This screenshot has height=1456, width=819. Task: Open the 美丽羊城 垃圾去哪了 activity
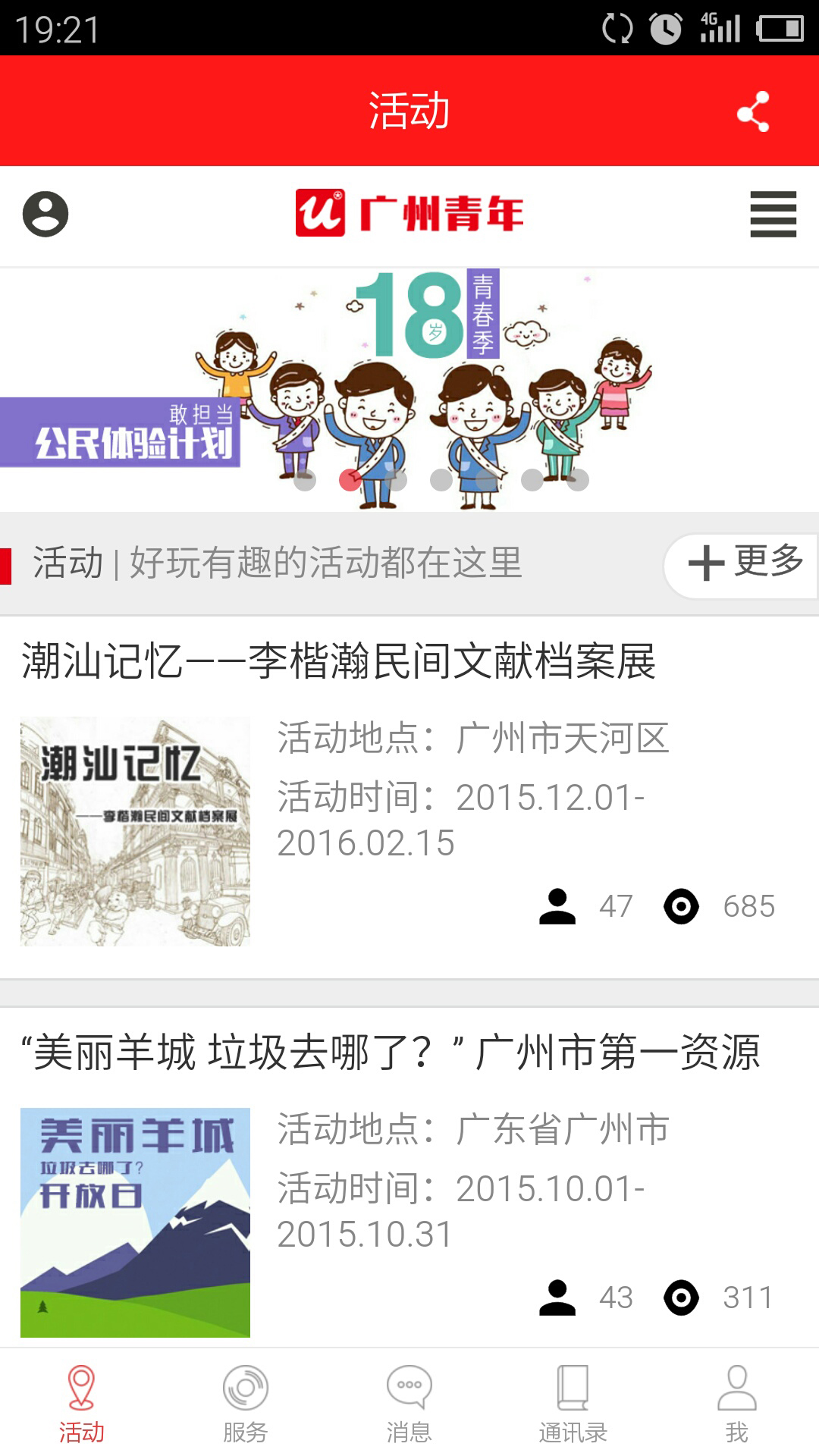pos(409,1179)
